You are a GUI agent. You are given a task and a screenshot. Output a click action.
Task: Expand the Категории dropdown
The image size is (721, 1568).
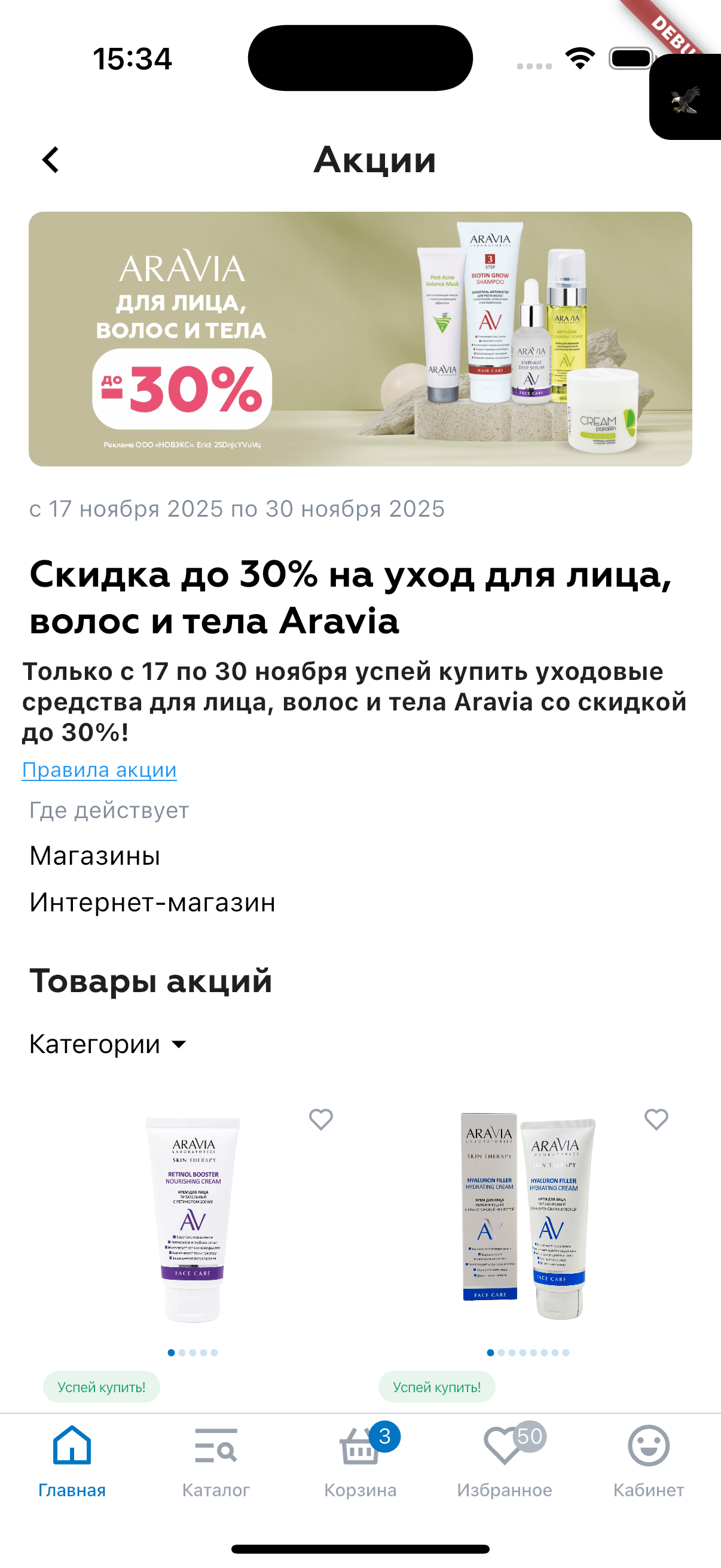[108, 1044]
